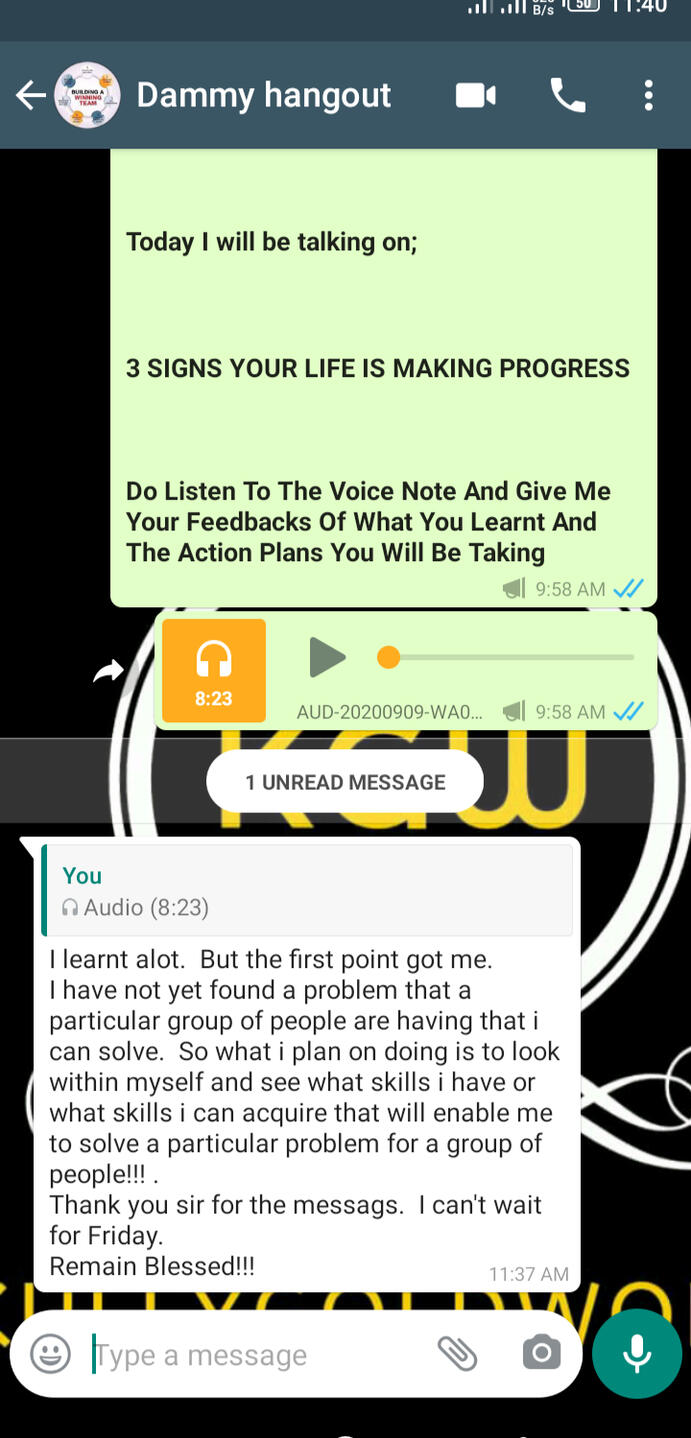Play the 8:23 voice note
This screenshot has width=691, height=1438.
coord(326,657)
